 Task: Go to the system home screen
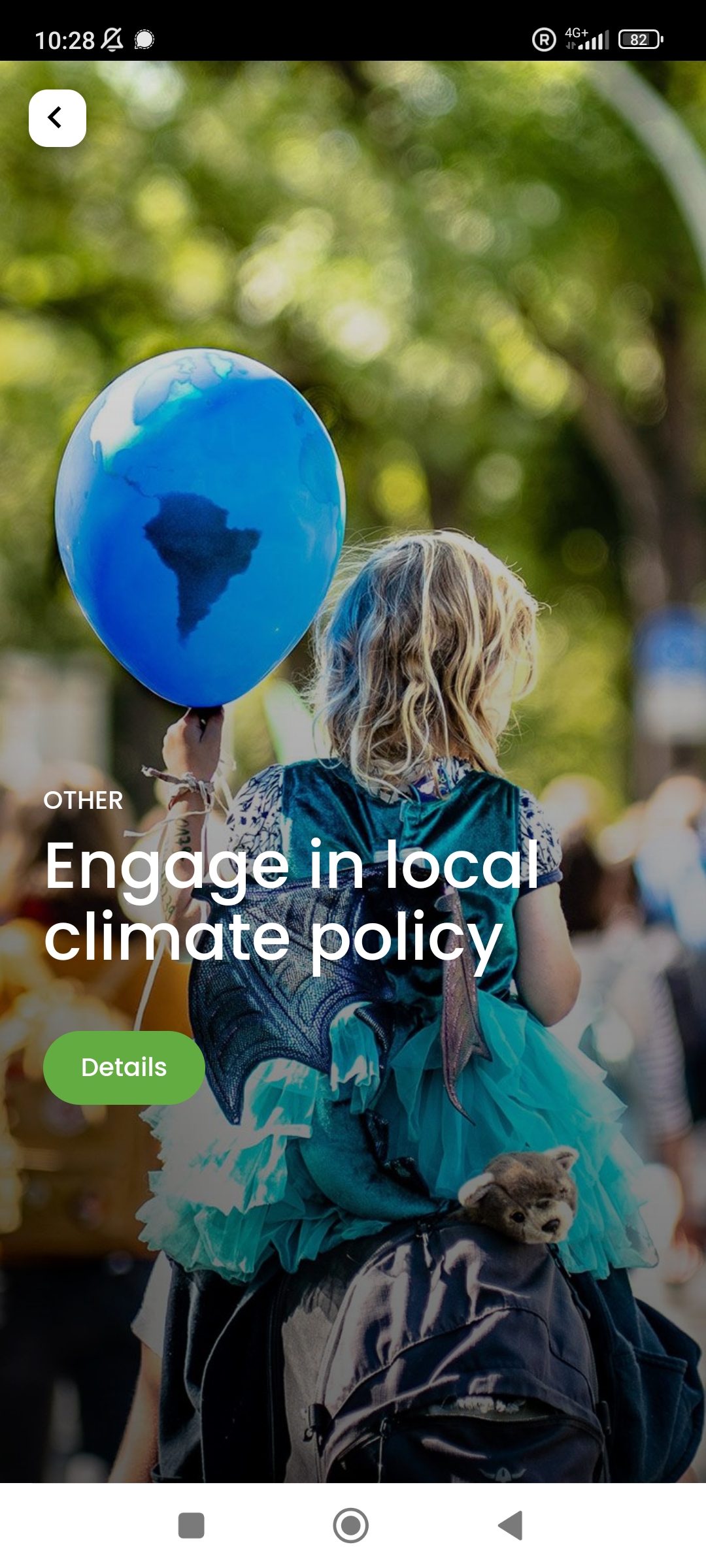(x=350, y=1526)
